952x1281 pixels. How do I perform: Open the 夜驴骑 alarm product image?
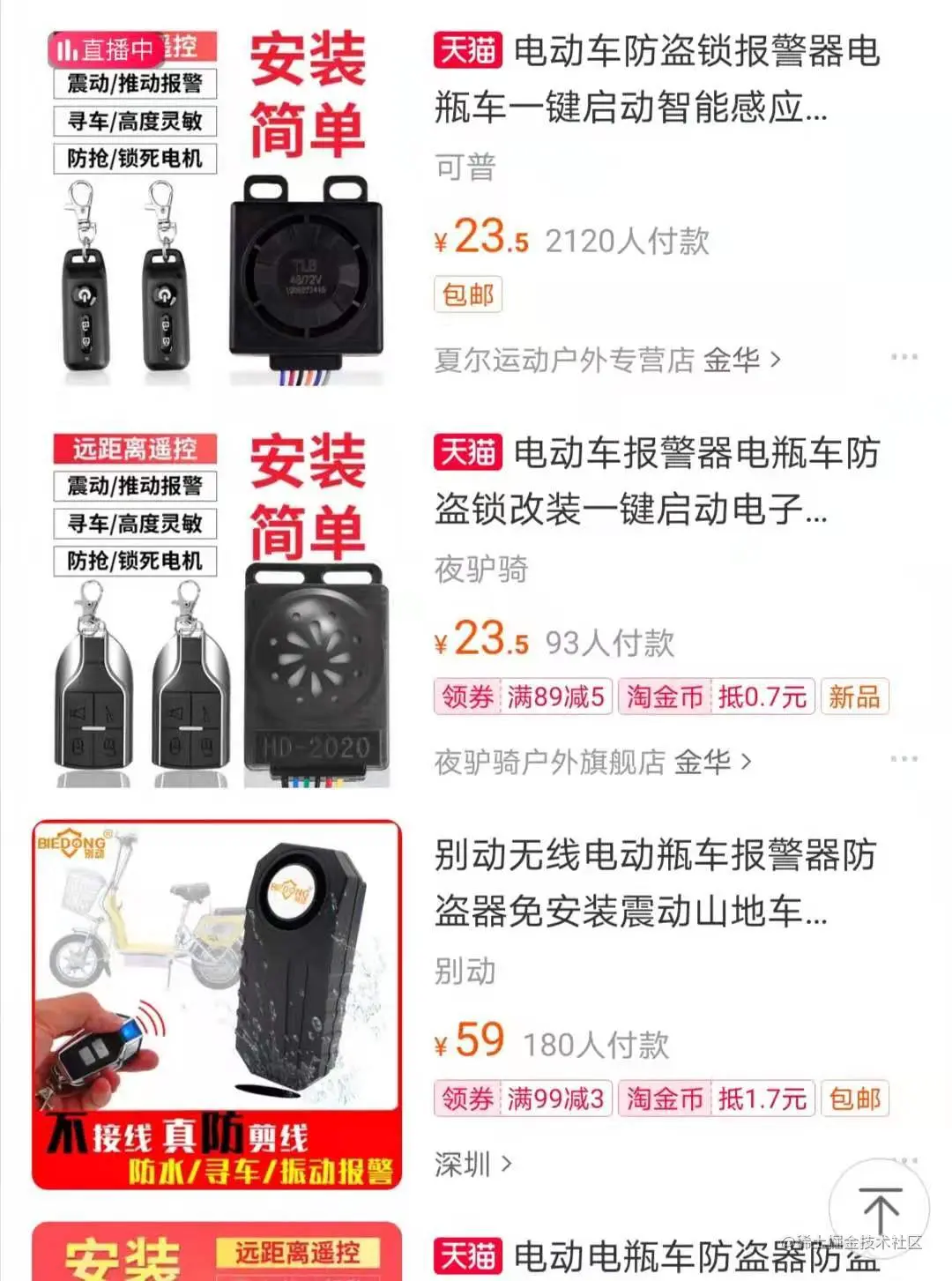(x=218, y=608)
